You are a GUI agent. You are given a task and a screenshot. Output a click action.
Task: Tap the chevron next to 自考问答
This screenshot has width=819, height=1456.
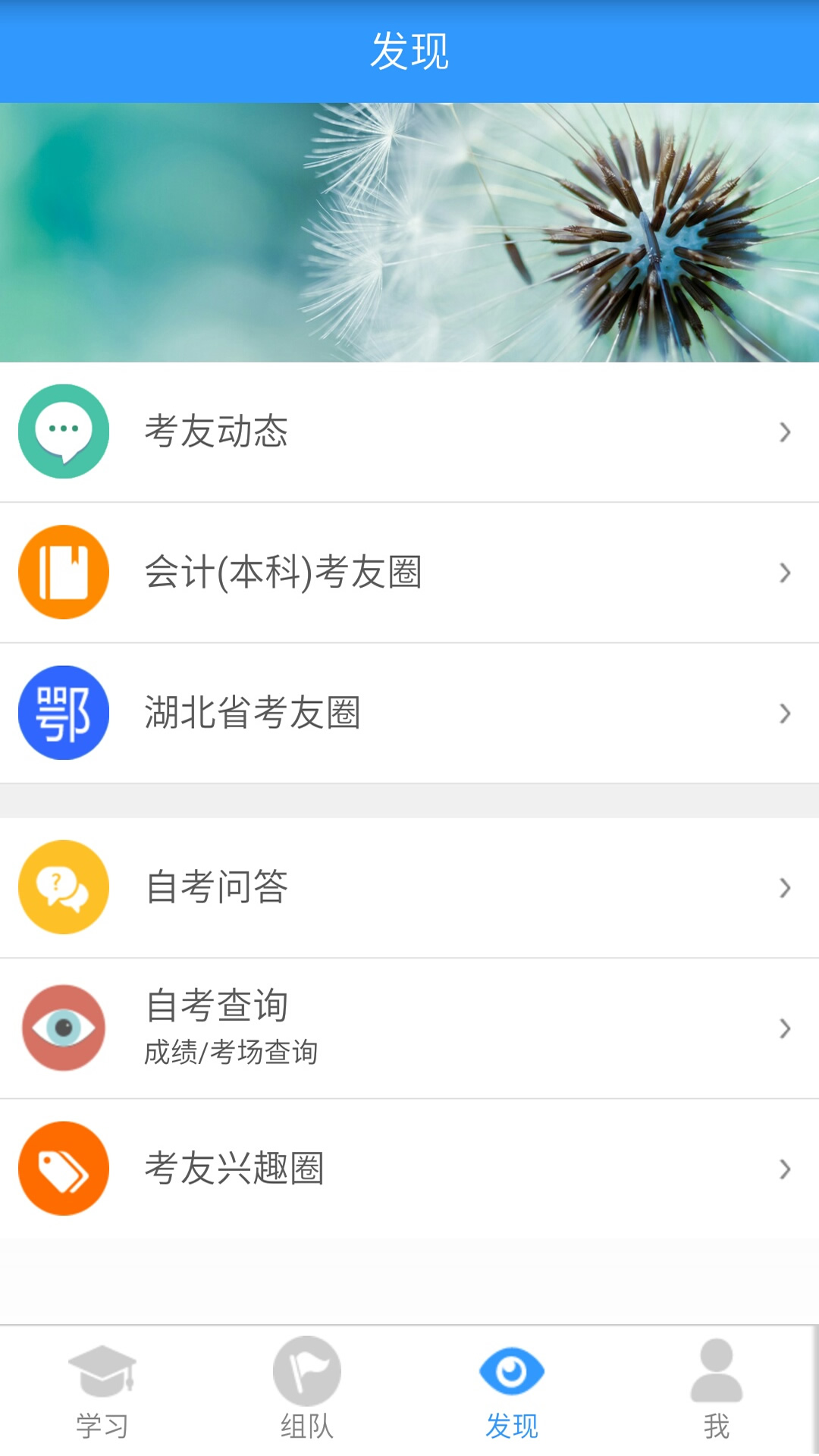coord(785,886)
